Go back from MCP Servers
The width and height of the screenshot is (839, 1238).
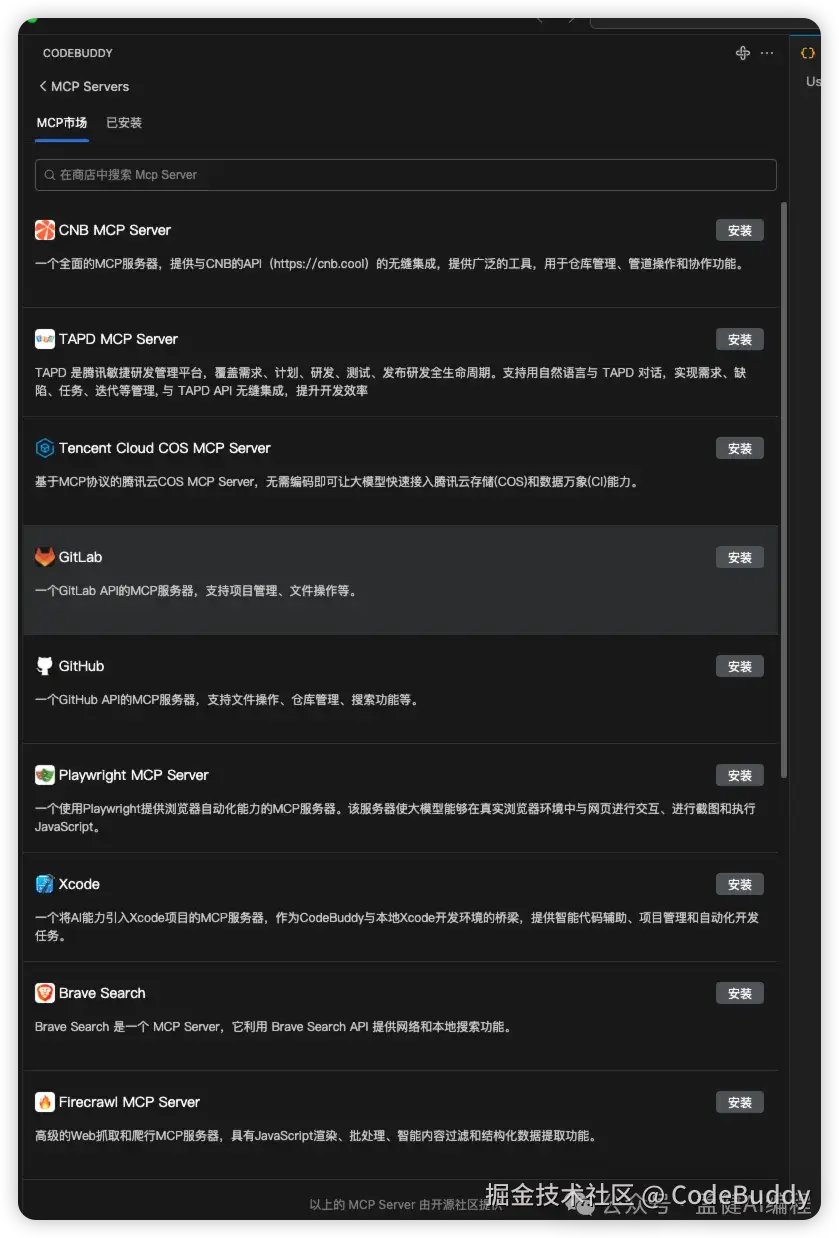(43, 87)
